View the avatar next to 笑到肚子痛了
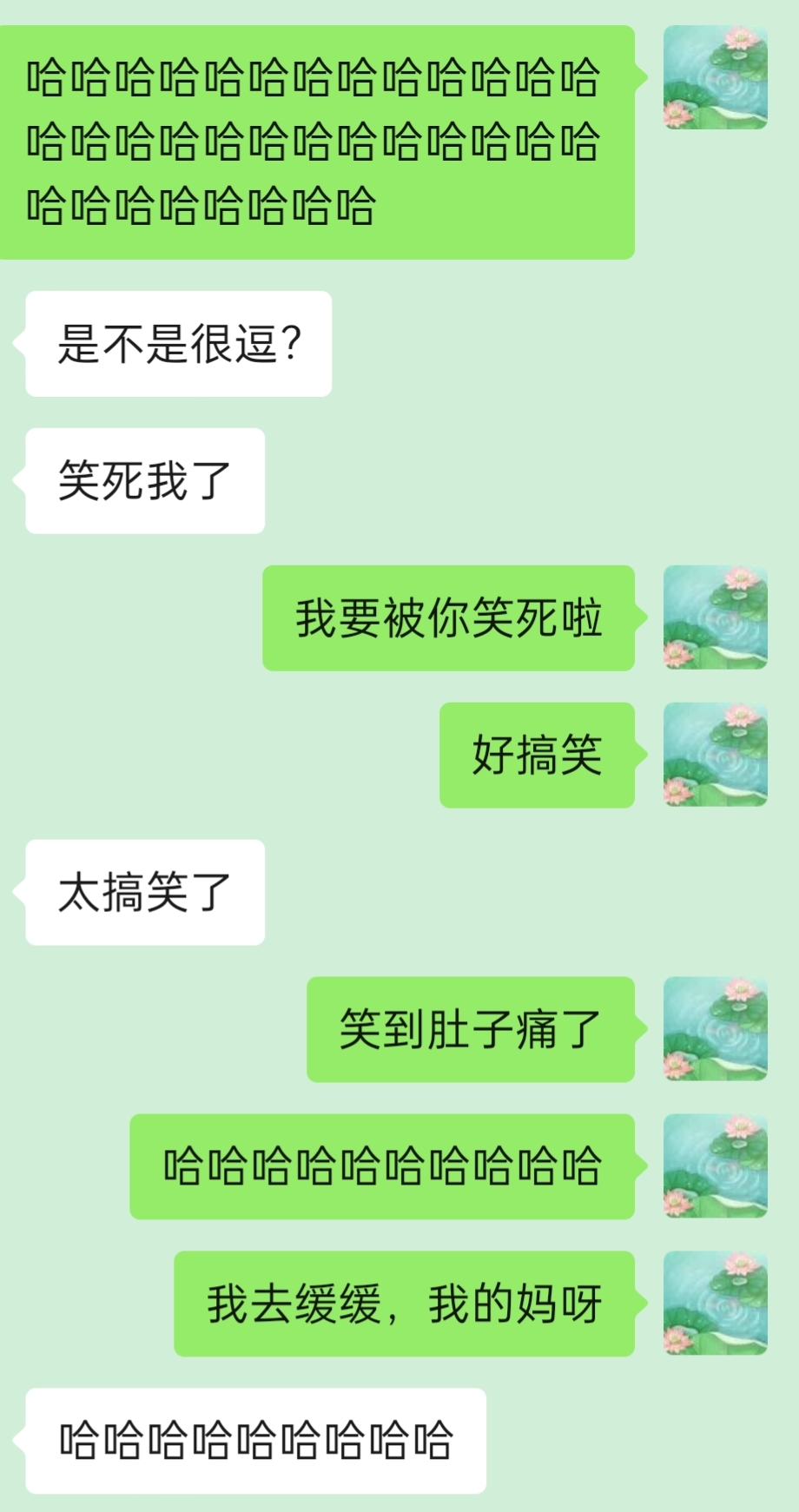Viewport: 799px width, 1512px height. coord(715,1029)
